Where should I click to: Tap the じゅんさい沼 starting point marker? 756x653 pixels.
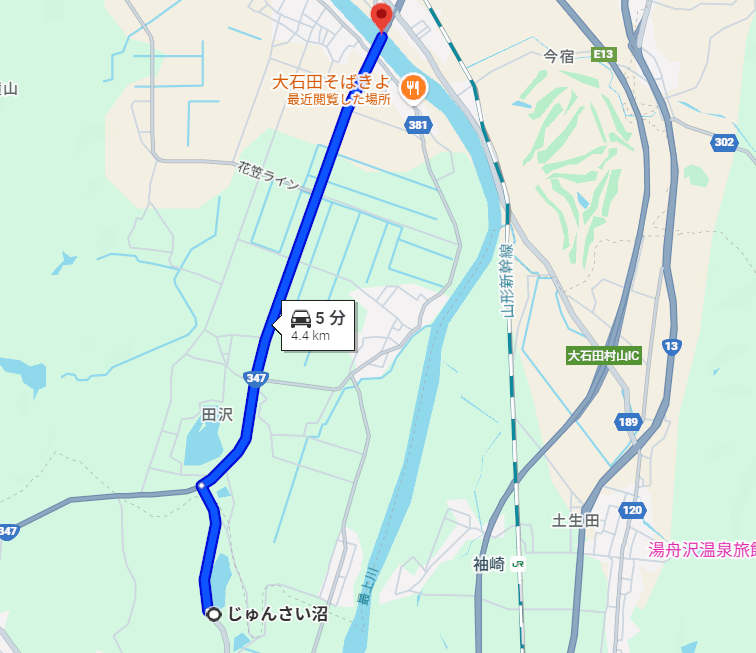click(213, 614)
